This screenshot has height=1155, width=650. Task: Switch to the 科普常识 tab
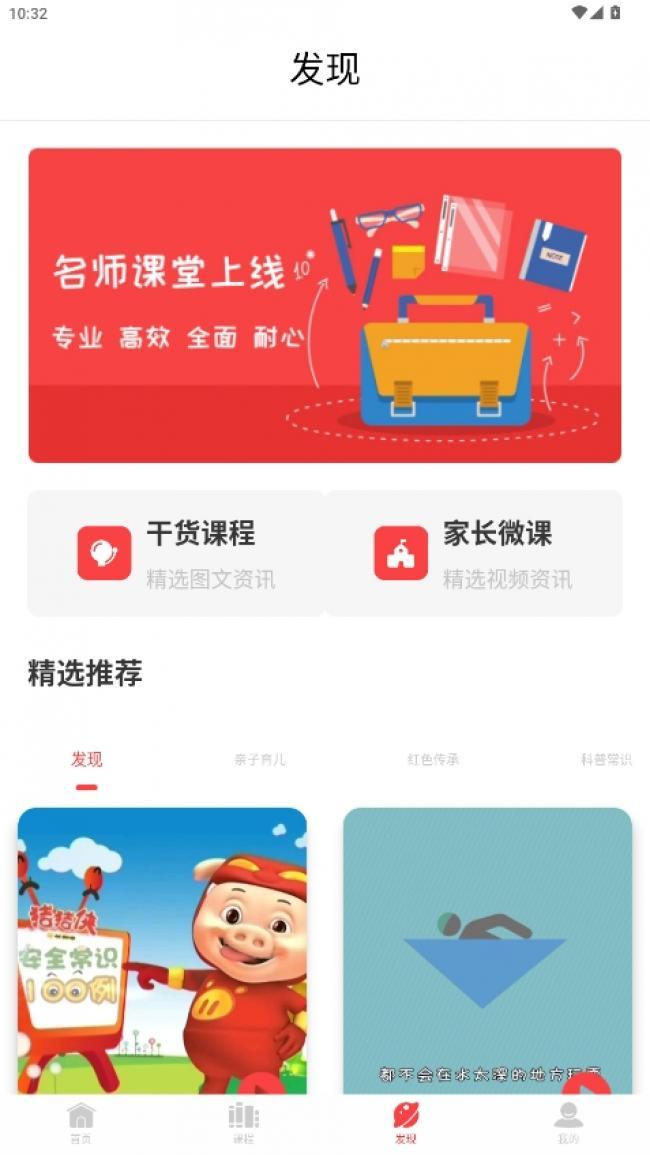tap(606, 760)
